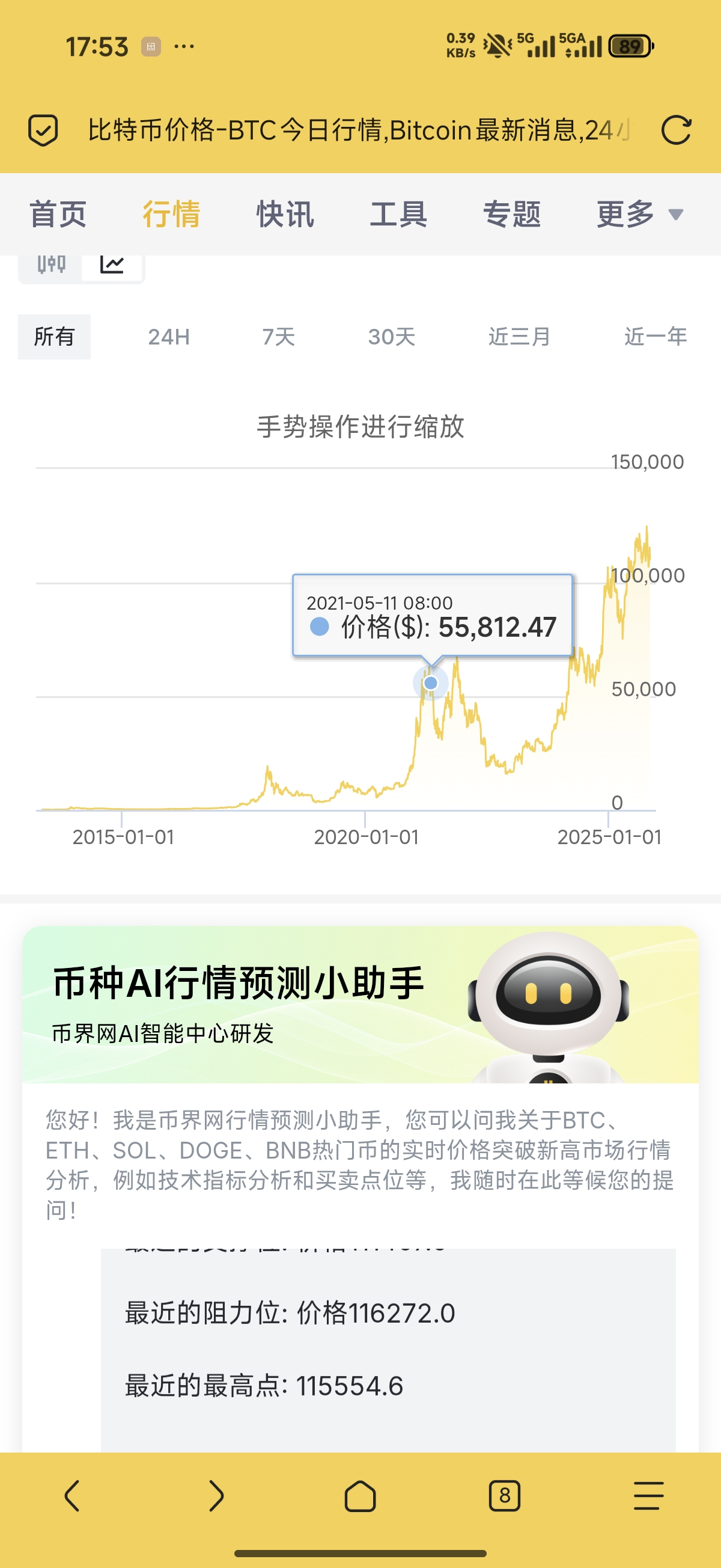Go back in the browser
Image resolution: width=721 pixels, height=1568 pixels.
71,1496
